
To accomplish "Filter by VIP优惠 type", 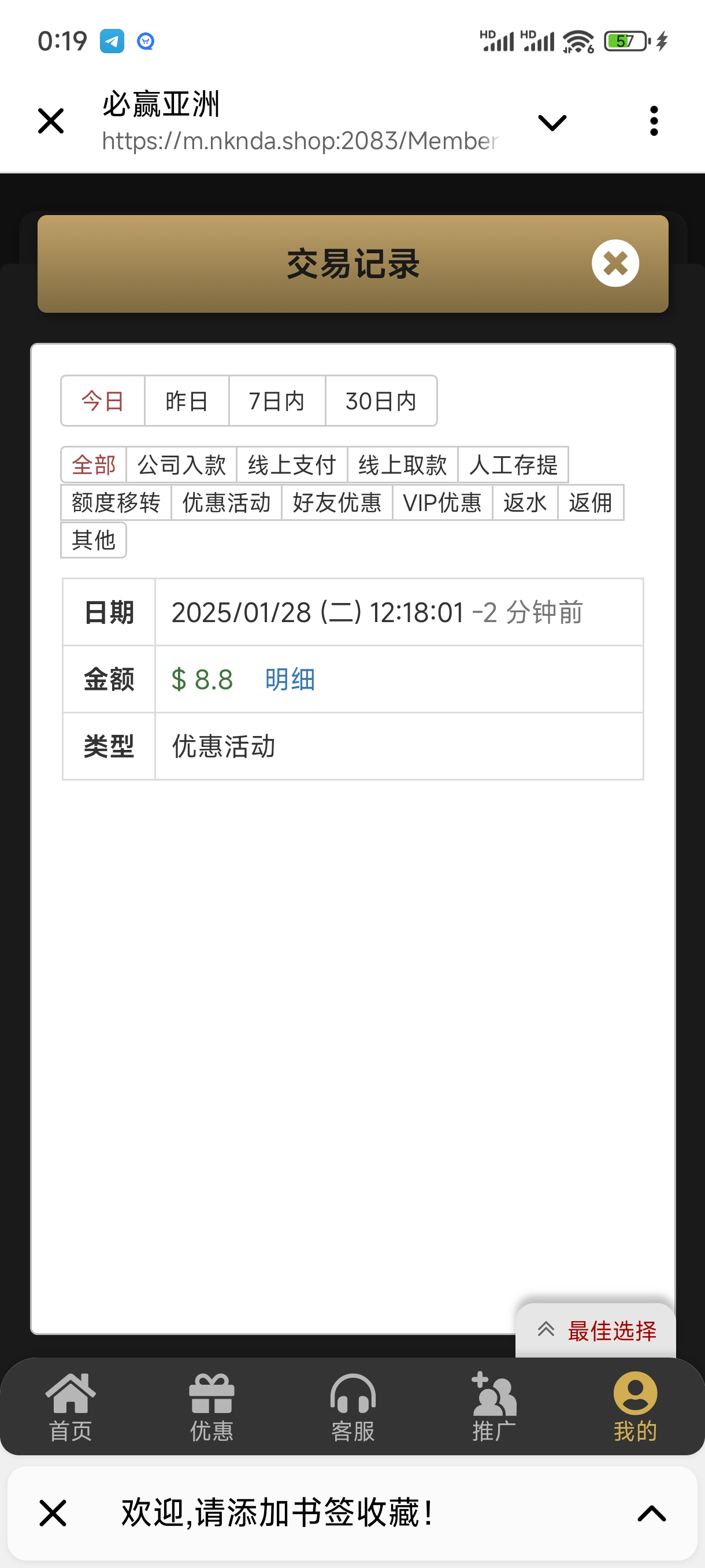I will (x=442, y=503).
